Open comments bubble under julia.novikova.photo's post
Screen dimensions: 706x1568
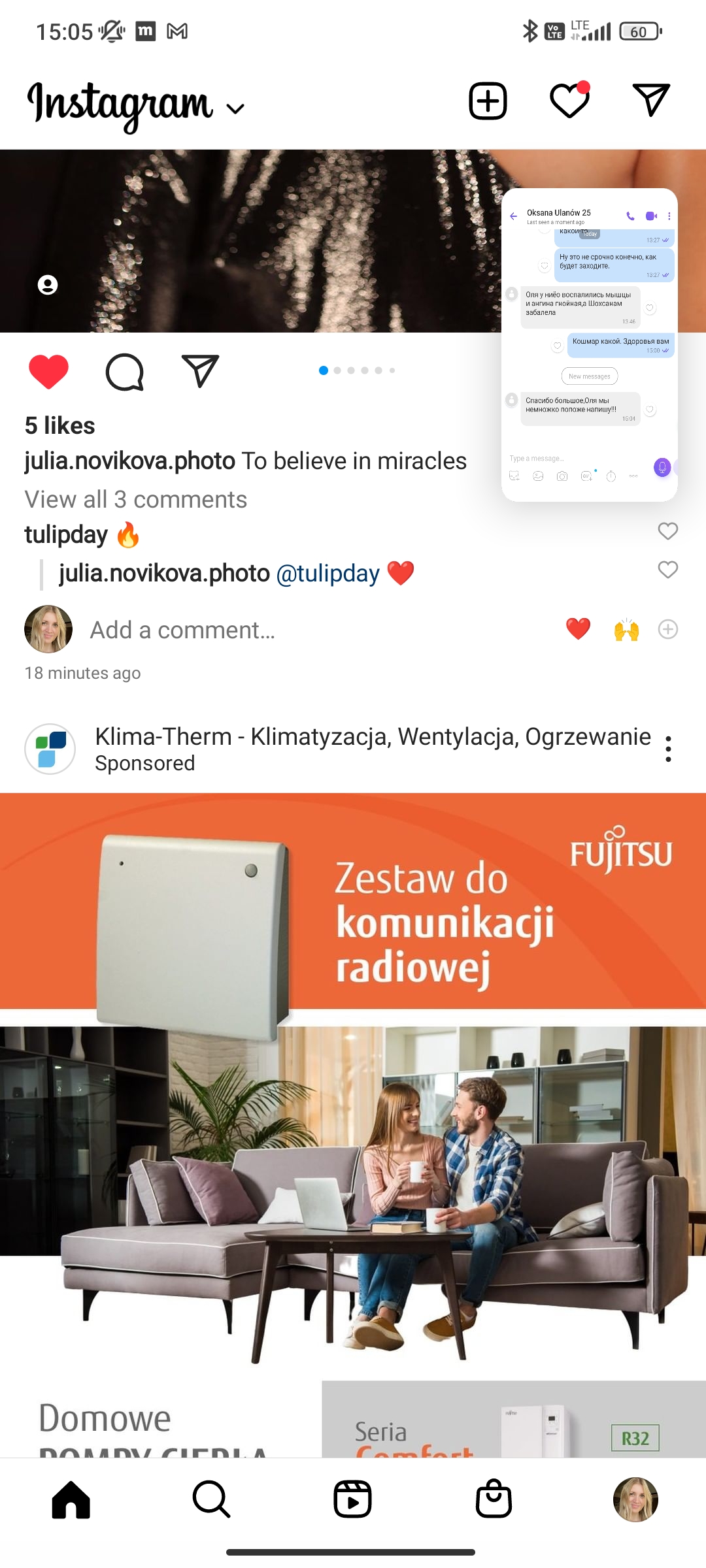[x=124, y=372]
